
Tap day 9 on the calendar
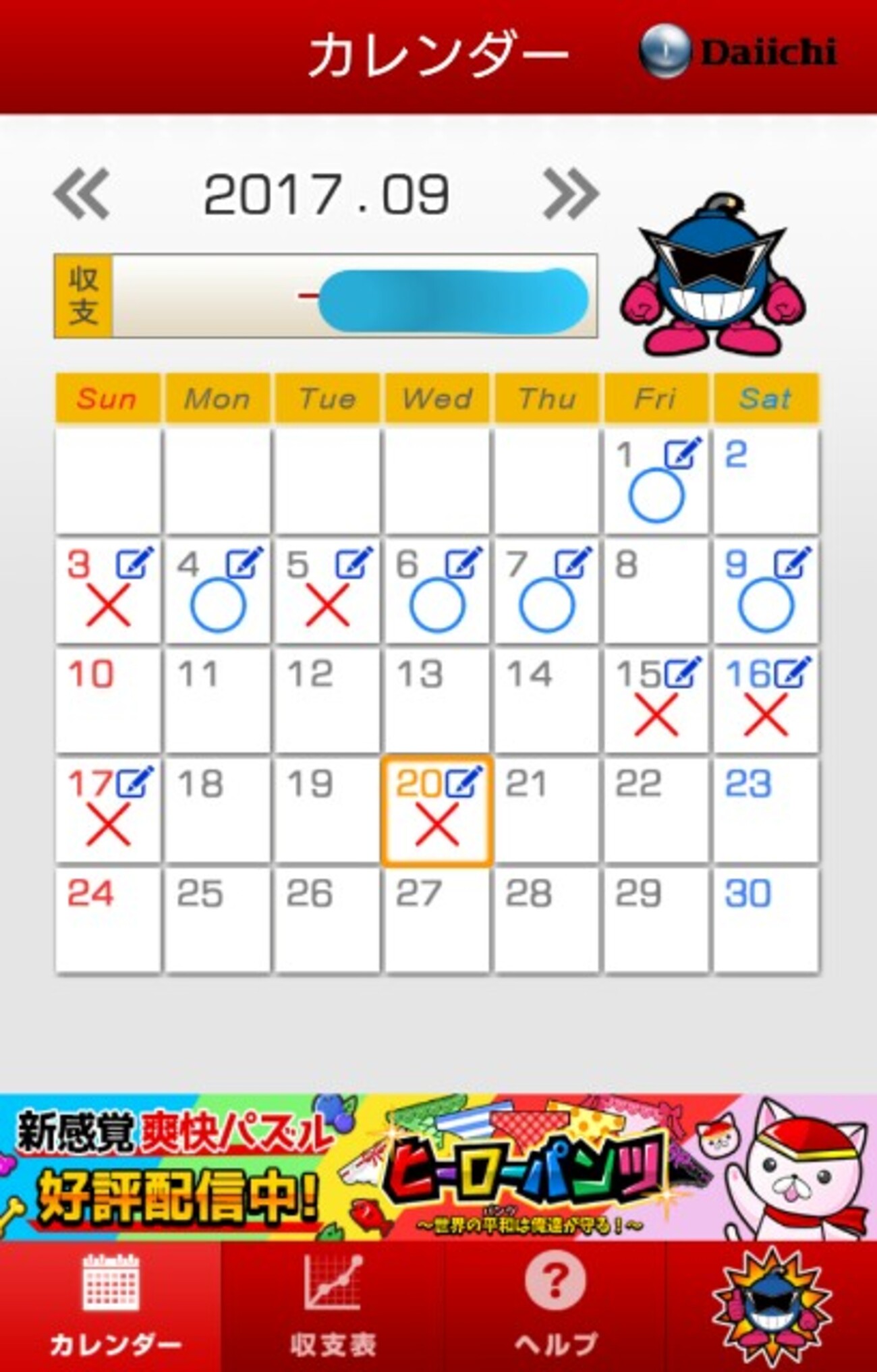(x=766, y=592)
